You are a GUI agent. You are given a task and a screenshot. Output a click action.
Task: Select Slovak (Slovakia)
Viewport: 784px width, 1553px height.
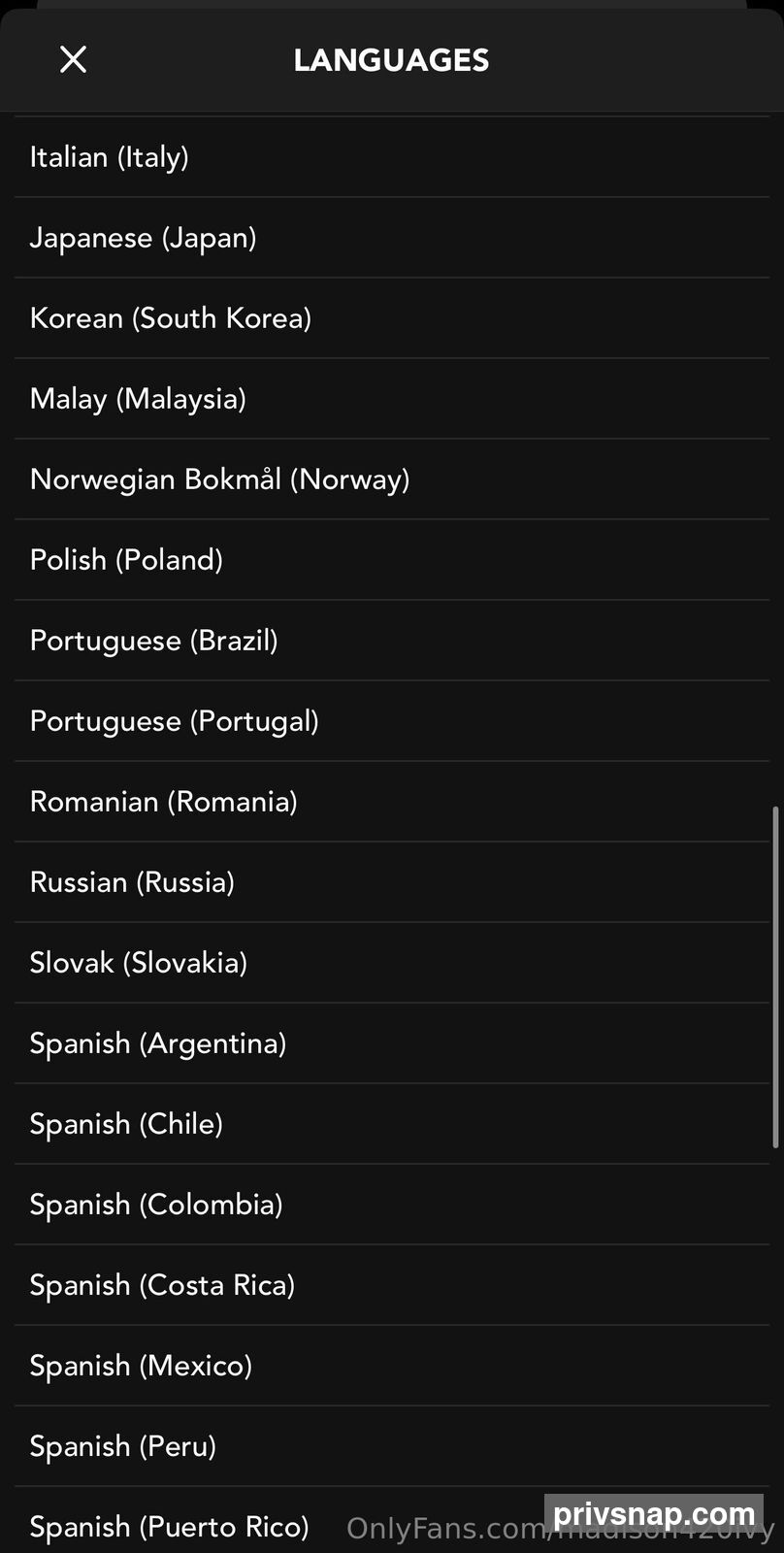coord(392,963)
